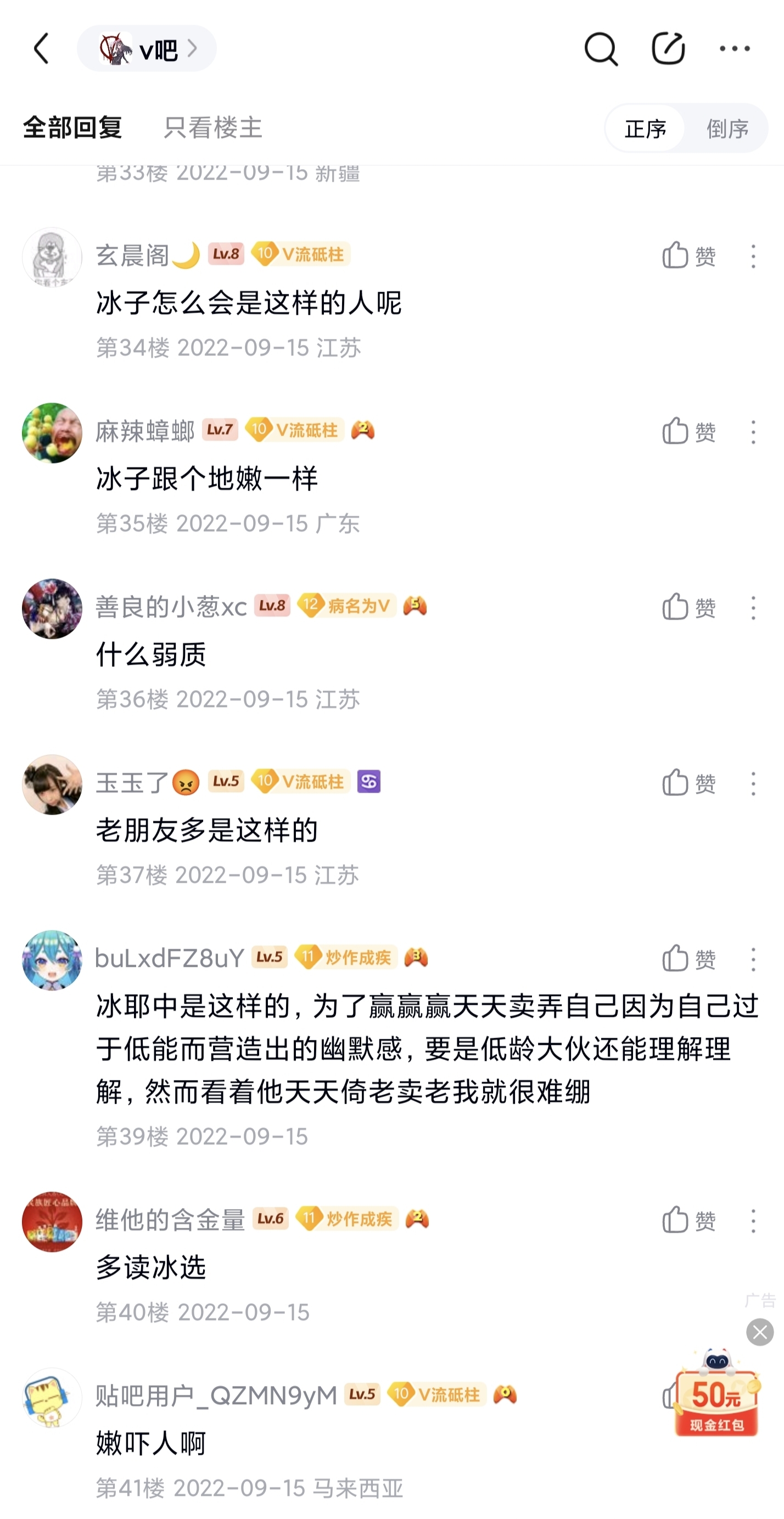Open the v吧 forum chip
This screenshot has height=1519, width=784.
pos(147,48)
